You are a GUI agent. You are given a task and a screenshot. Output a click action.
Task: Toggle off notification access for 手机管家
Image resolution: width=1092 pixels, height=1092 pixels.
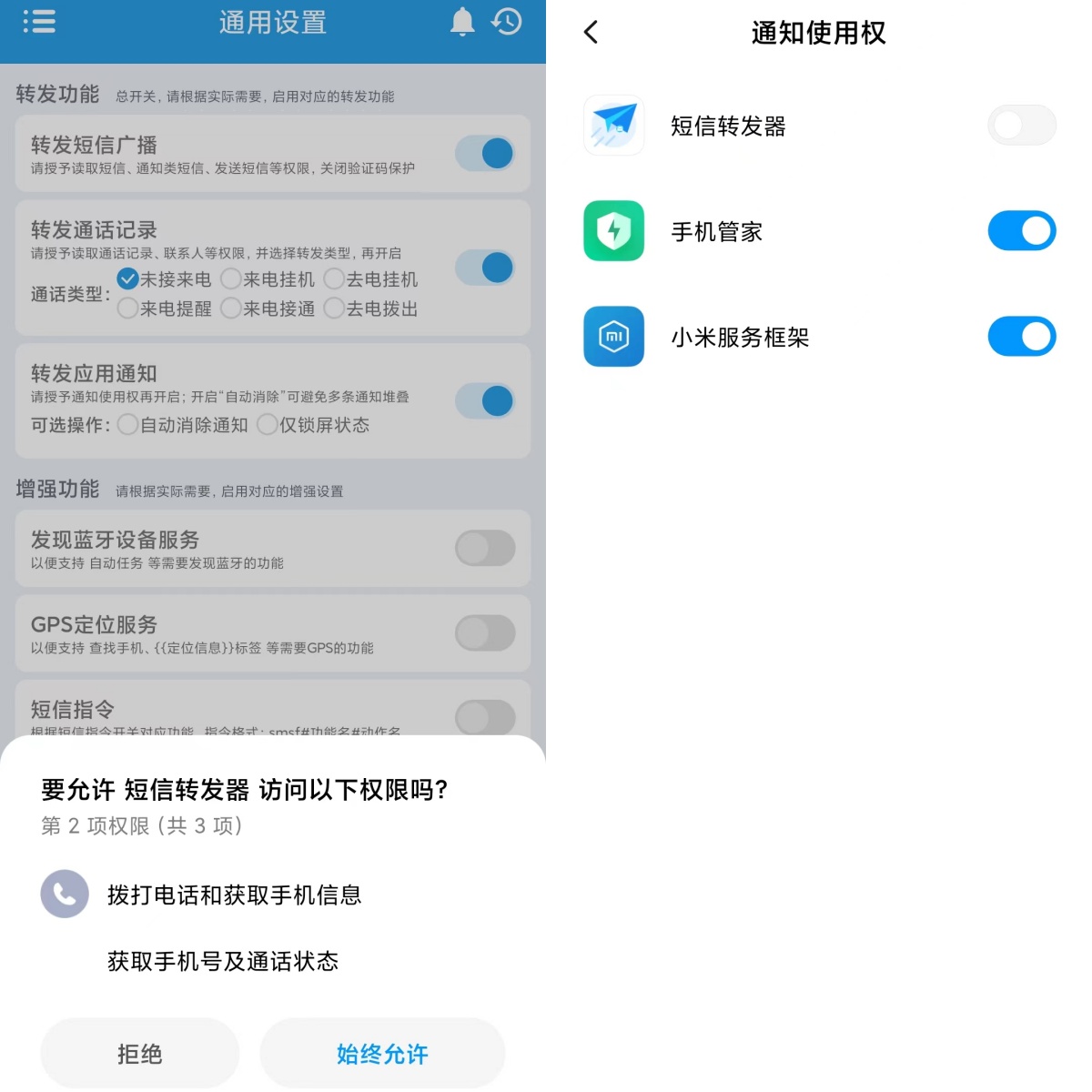point(1021,231)
